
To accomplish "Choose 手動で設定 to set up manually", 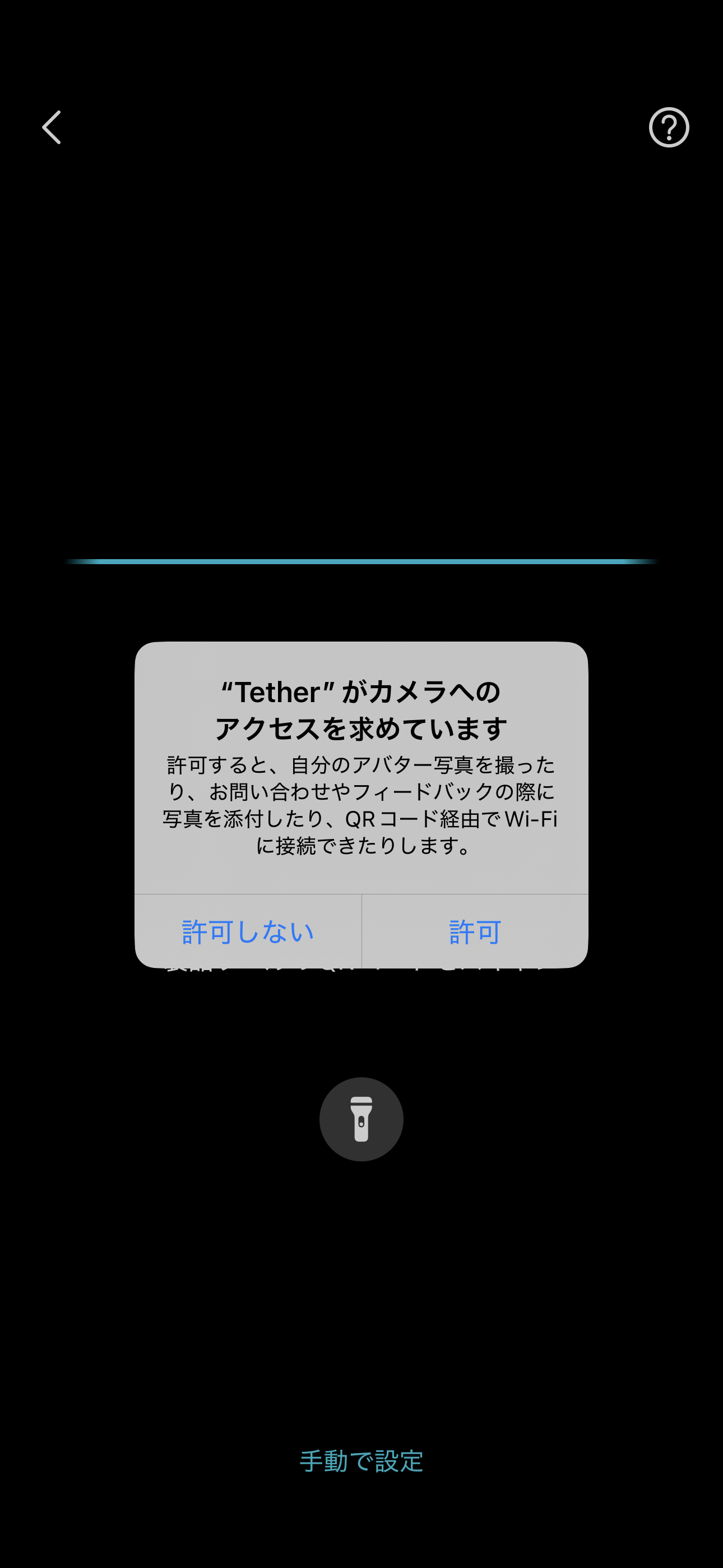I will 361,1461.
